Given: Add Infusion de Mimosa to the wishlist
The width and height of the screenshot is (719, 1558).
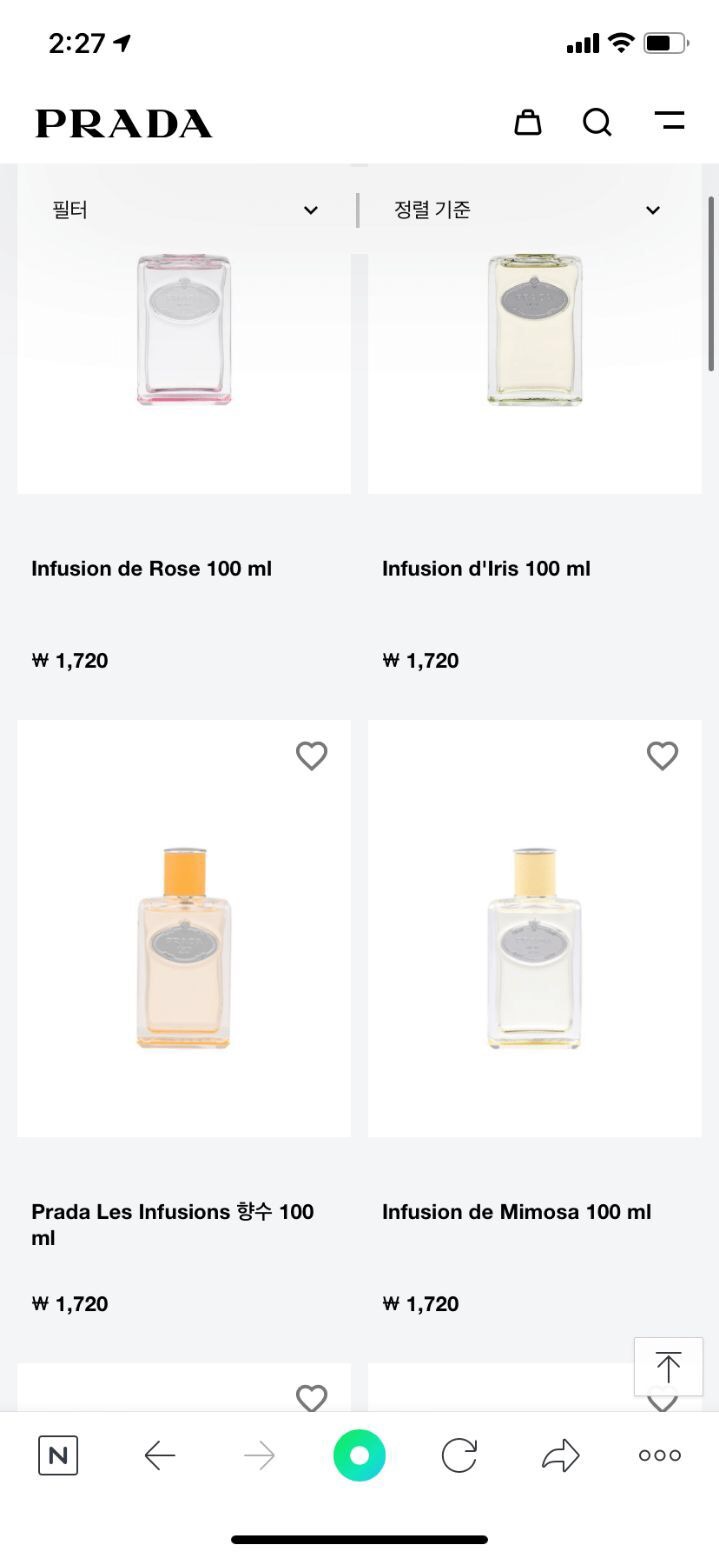Looking at the screenshot, I should pyautogui.click(x=662, y=756).
